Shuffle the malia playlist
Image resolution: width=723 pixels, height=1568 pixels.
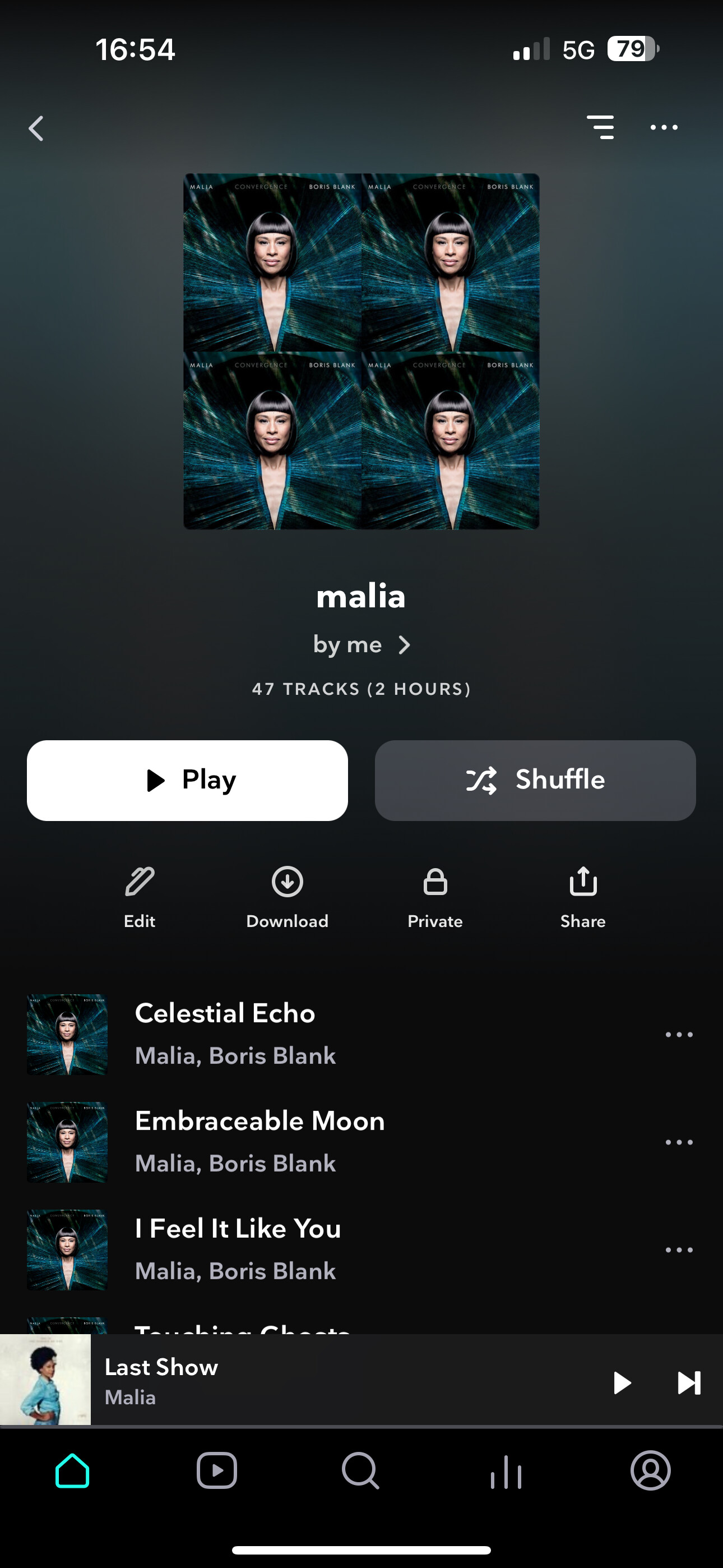pyautogui.click(x=536, y=780)
